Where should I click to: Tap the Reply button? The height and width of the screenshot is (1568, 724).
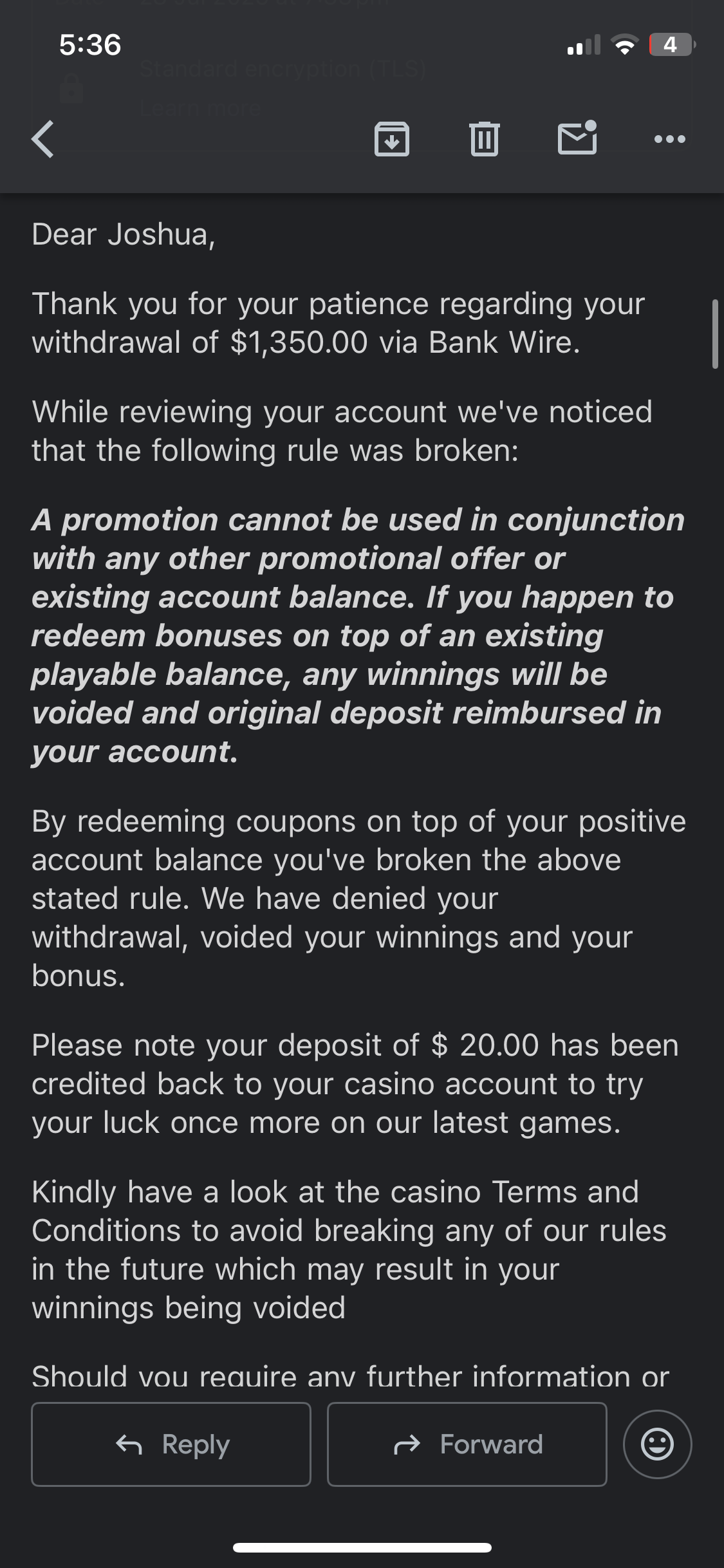click(x=171, y=1444)
